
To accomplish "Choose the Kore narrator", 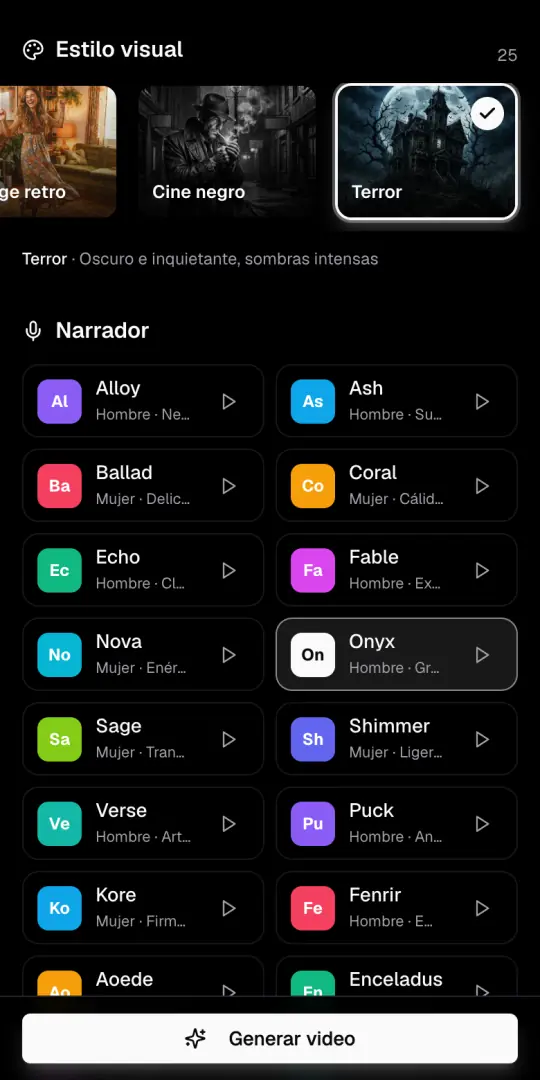I will pos(143,908).
